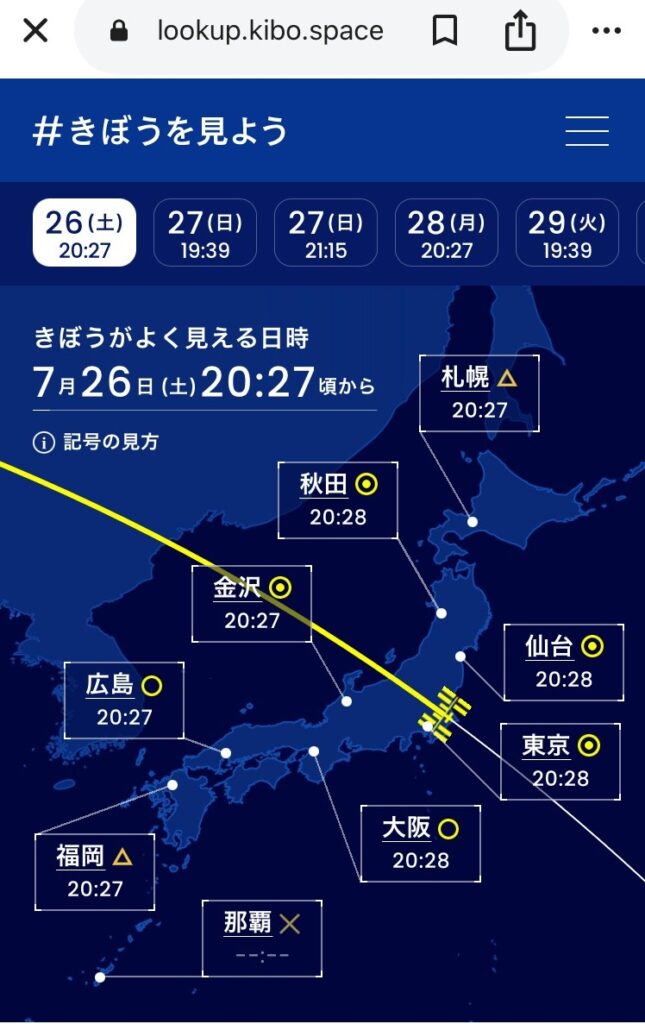The width and height of the screenshot is (645, 1024).
Task: Open the 札幌 city box
Action: (479, 392)
